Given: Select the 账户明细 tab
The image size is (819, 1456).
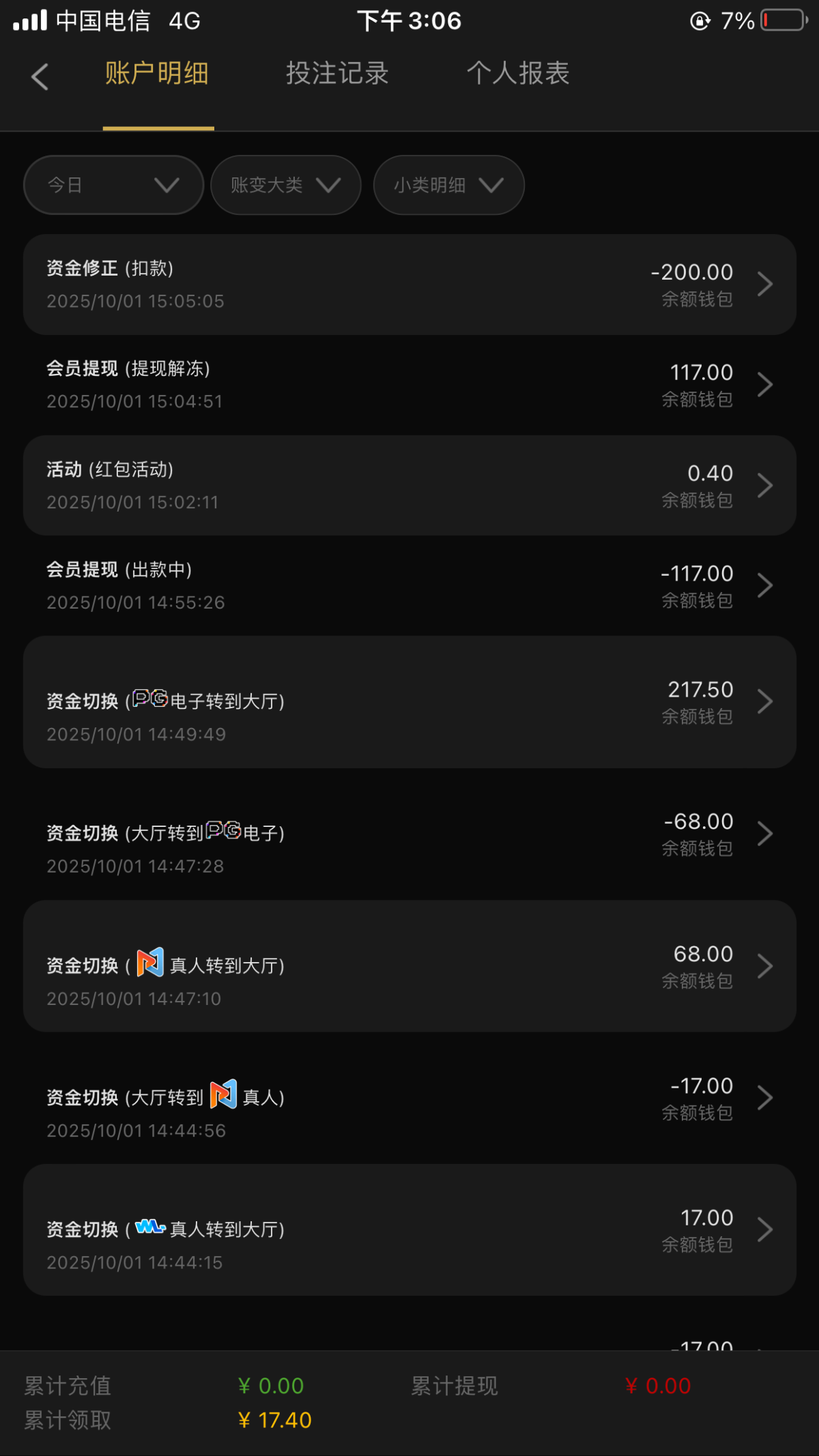Looking at the screenshot, I should pyautogui.click(x=158, y=74).
